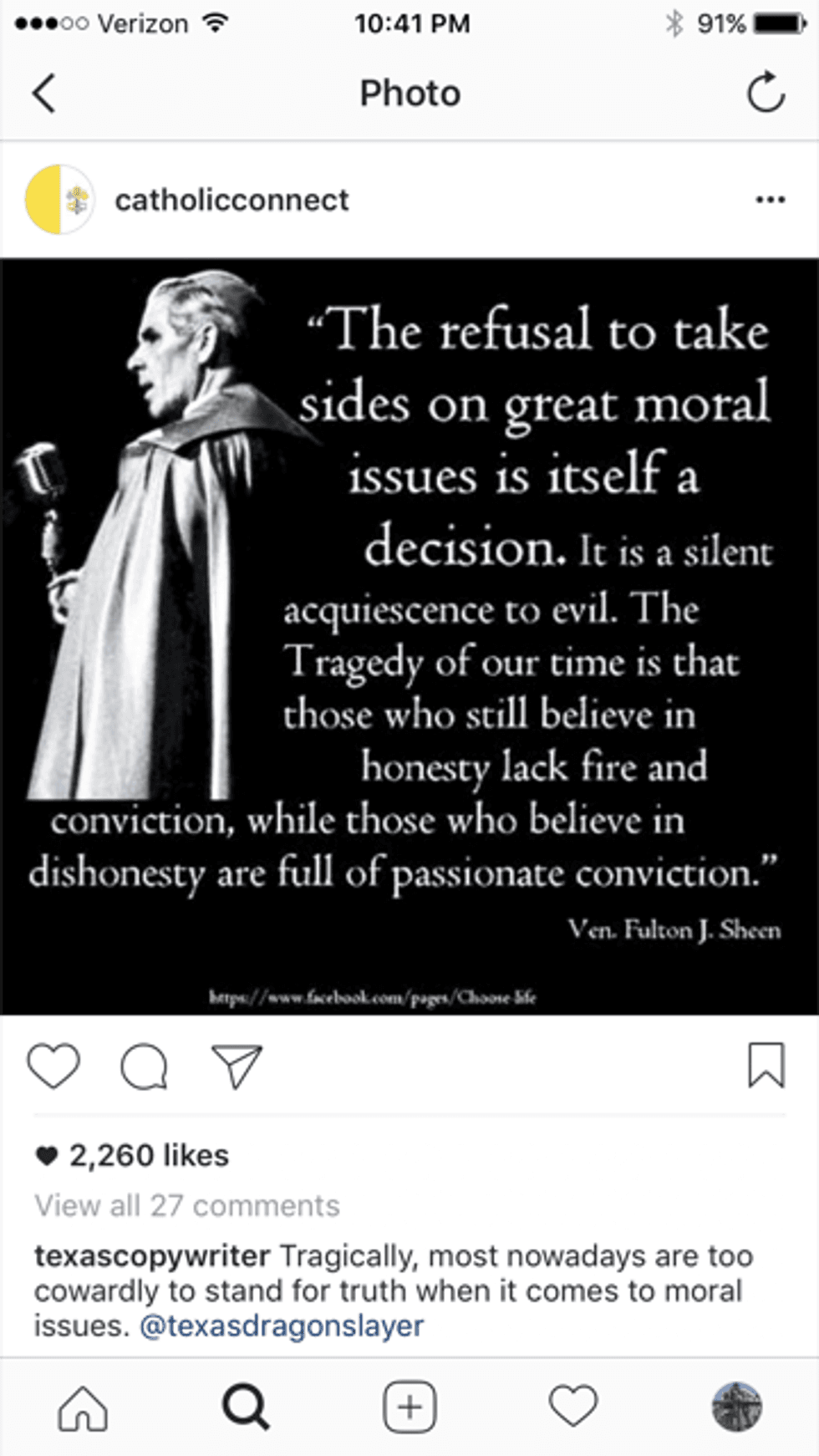Share the post via direct message
Image resolution: width=819 pixels, height=1456 pixels.
coord(237,1066)
